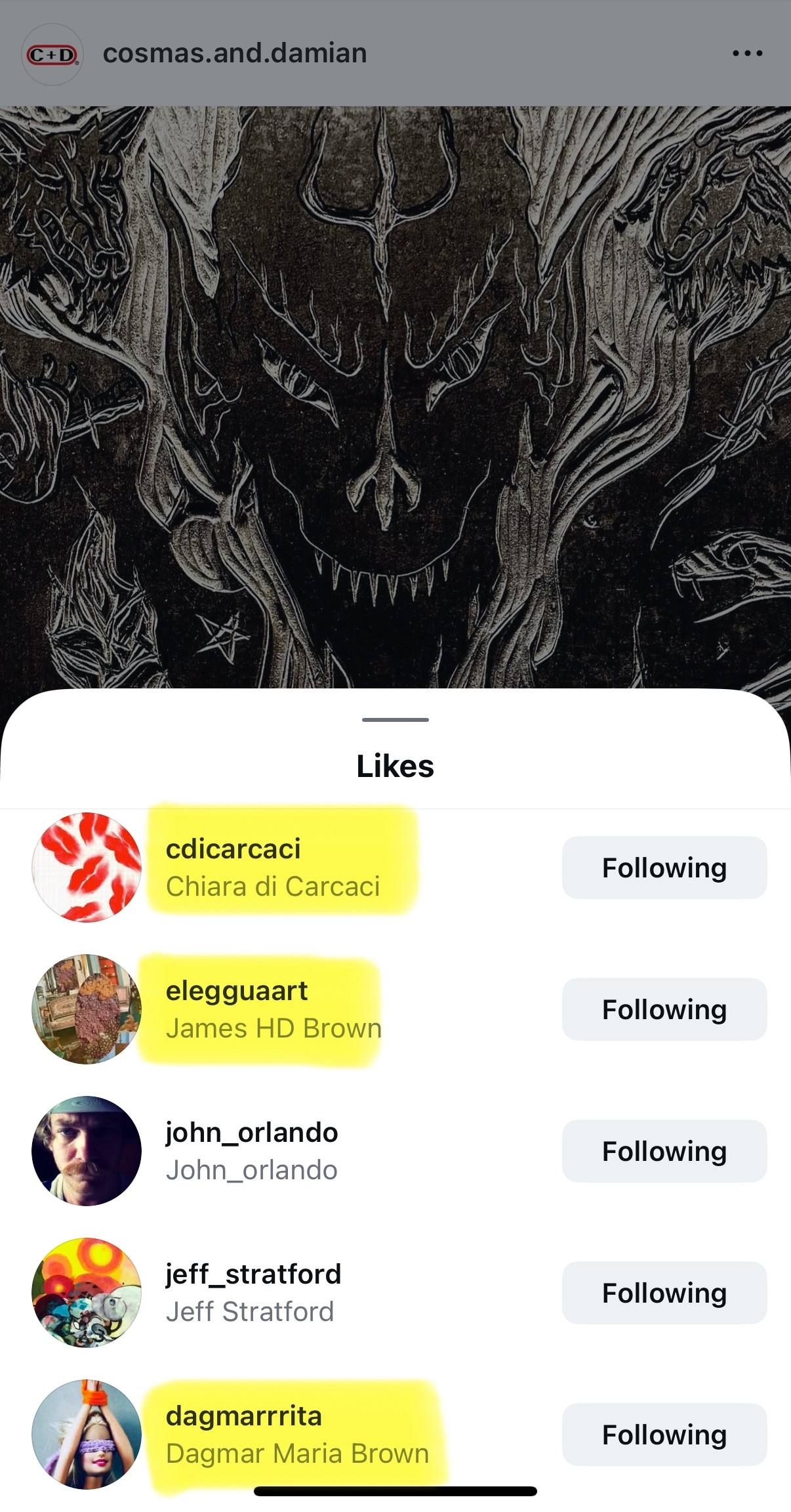This screenshot has width=791, height=1512.
Task: Open cosmas.and.damian profile from post header
Action: tap(234, 53)
